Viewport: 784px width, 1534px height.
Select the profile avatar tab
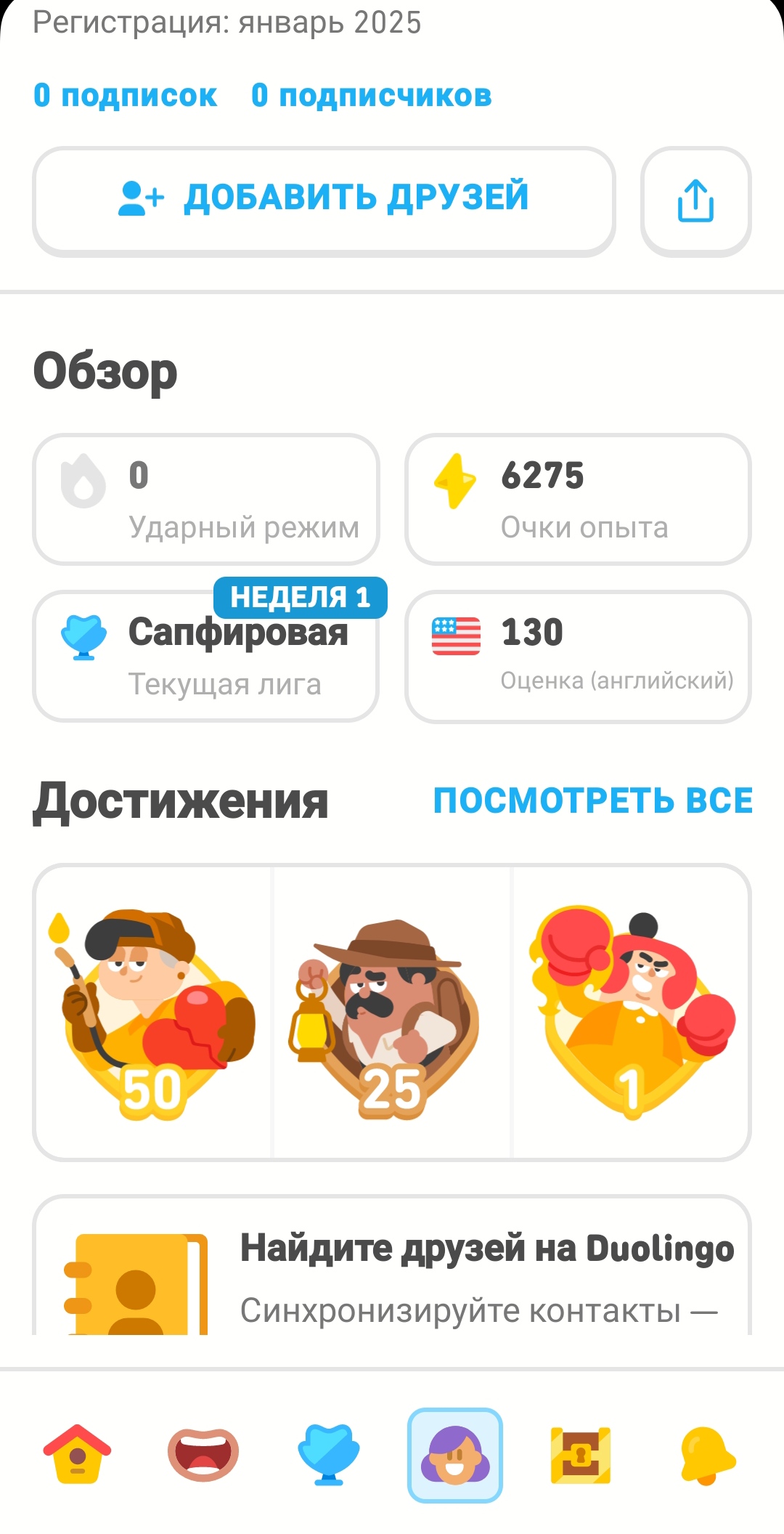pyautogui.click(x=455, y=1455)
